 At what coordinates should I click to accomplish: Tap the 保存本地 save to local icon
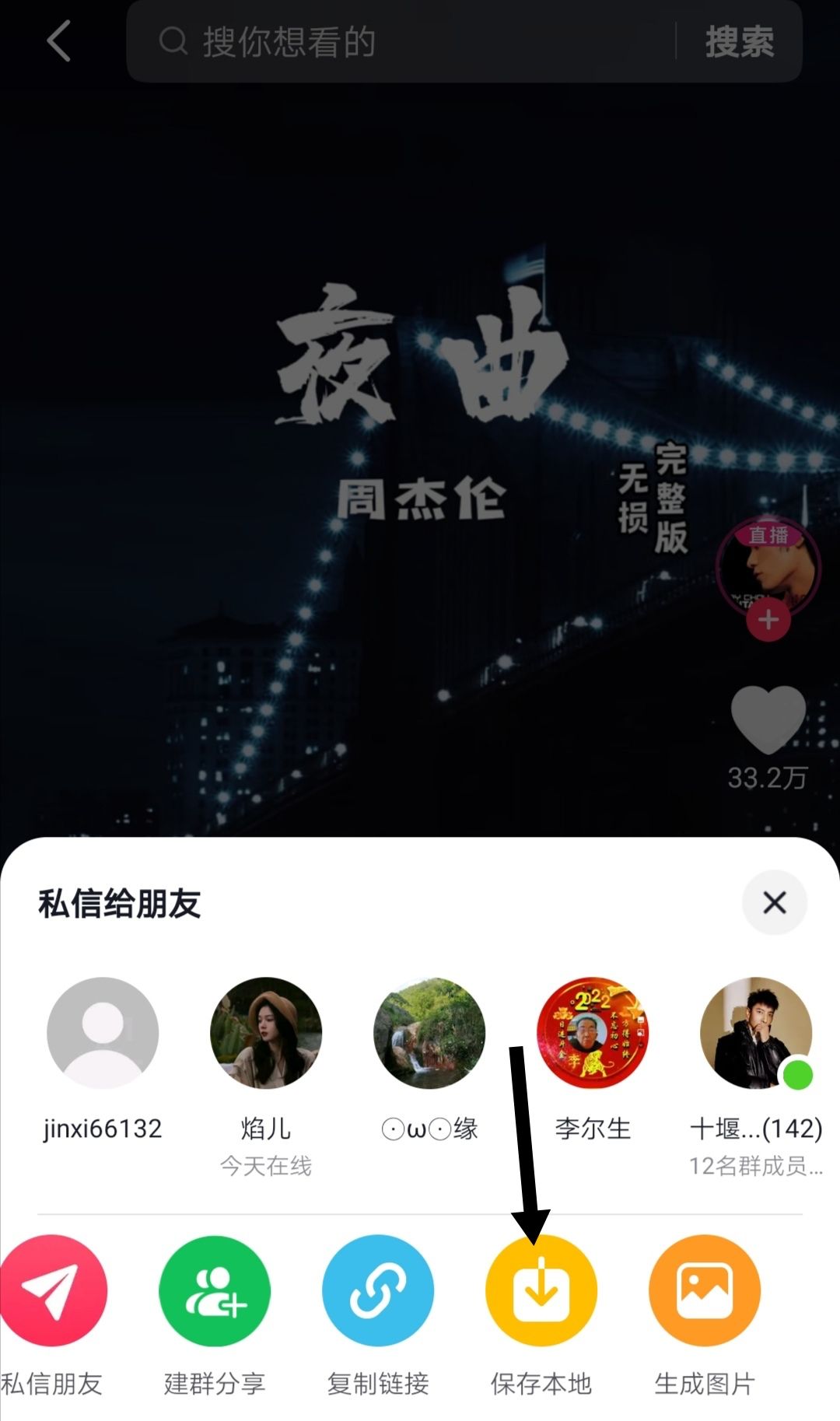coord(542,1290)
